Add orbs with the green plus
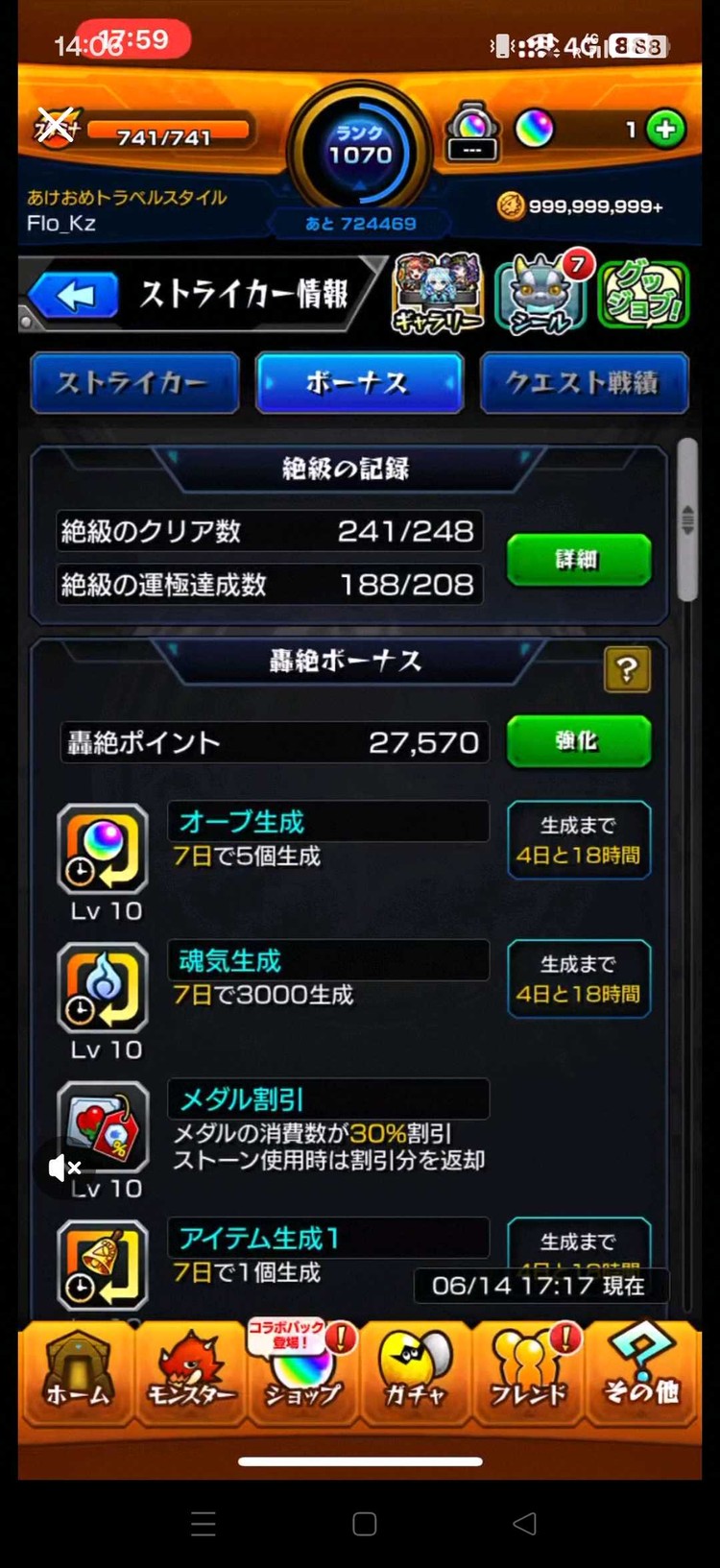 click(x=665, y=129)
